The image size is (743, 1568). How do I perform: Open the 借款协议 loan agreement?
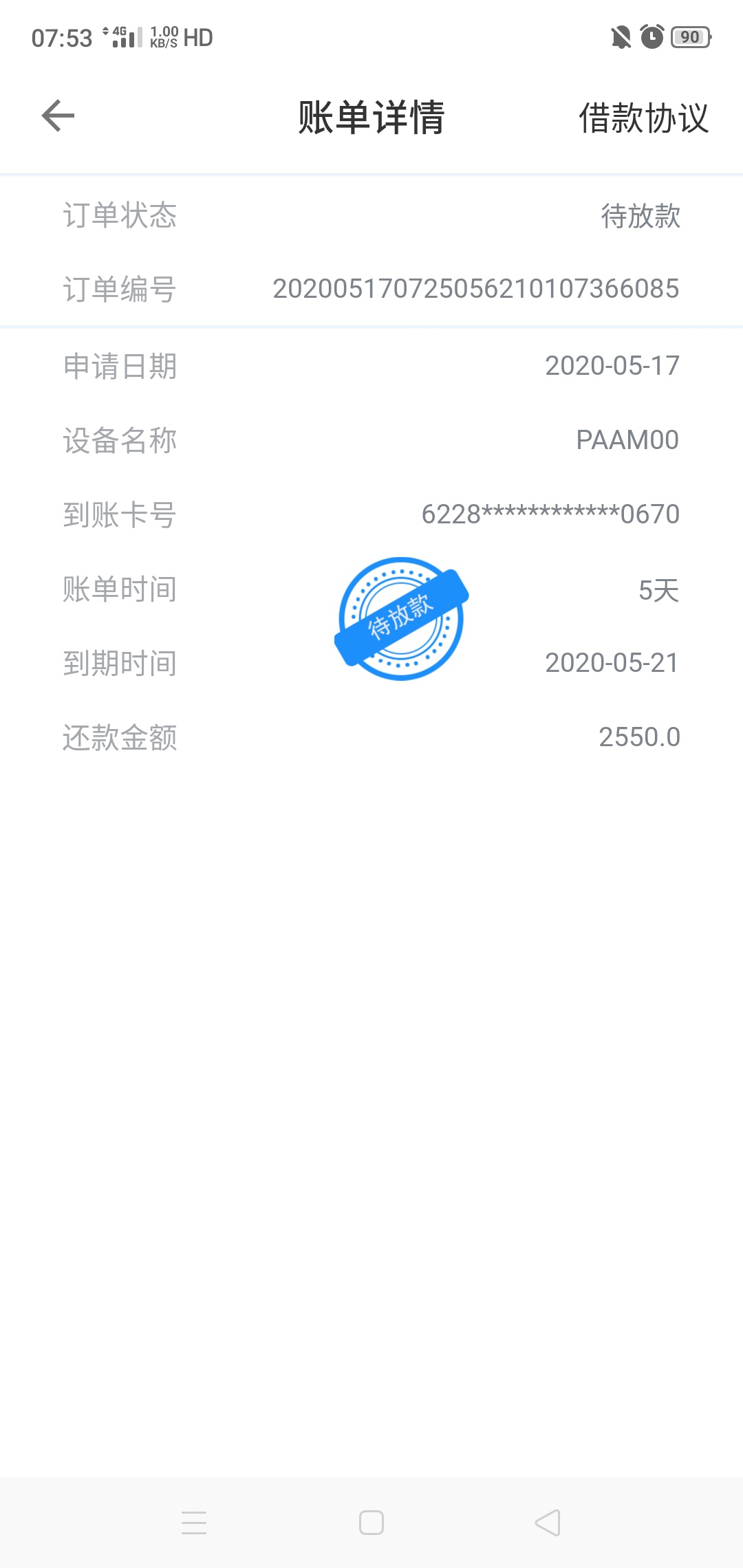(643, 118)
